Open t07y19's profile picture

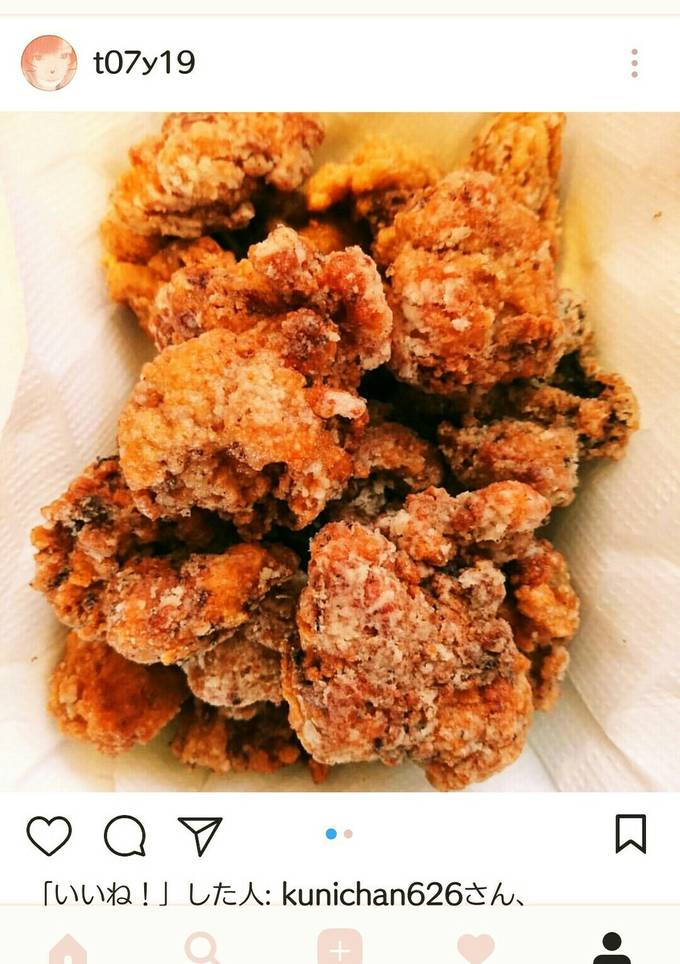(48, 63)
